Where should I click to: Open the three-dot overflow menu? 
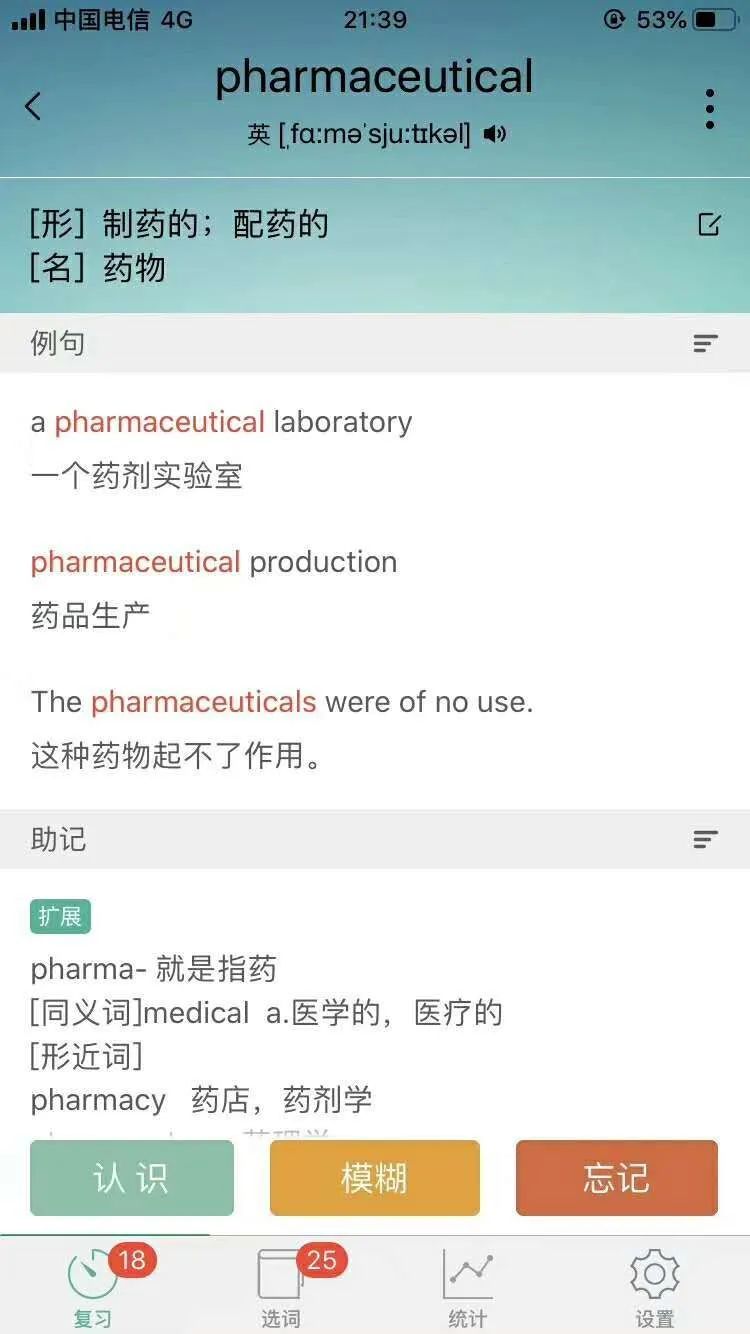pyautogui.click(x=709, y=108)
